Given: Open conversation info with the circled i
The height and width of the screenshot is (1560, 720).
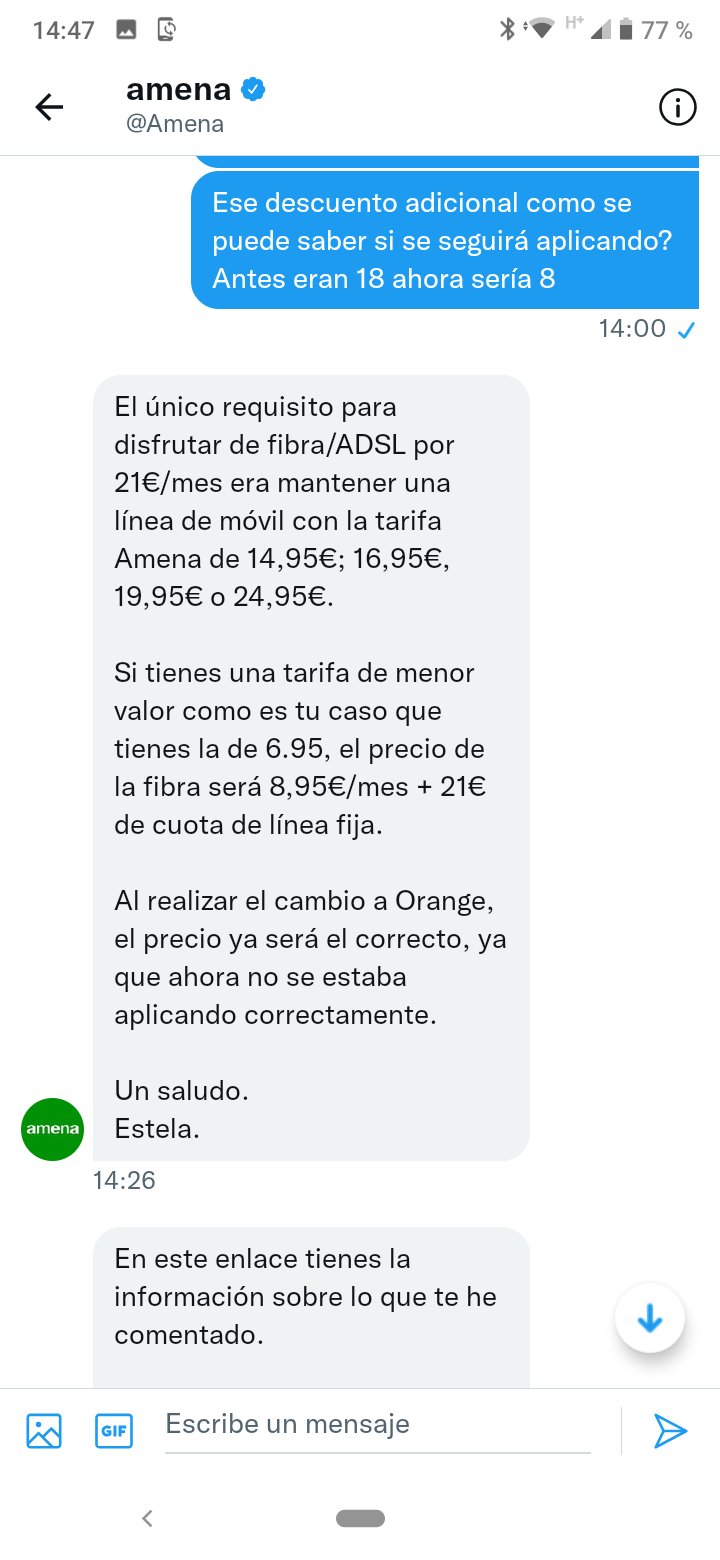Looking at the screenshot, I should point(678,107).
